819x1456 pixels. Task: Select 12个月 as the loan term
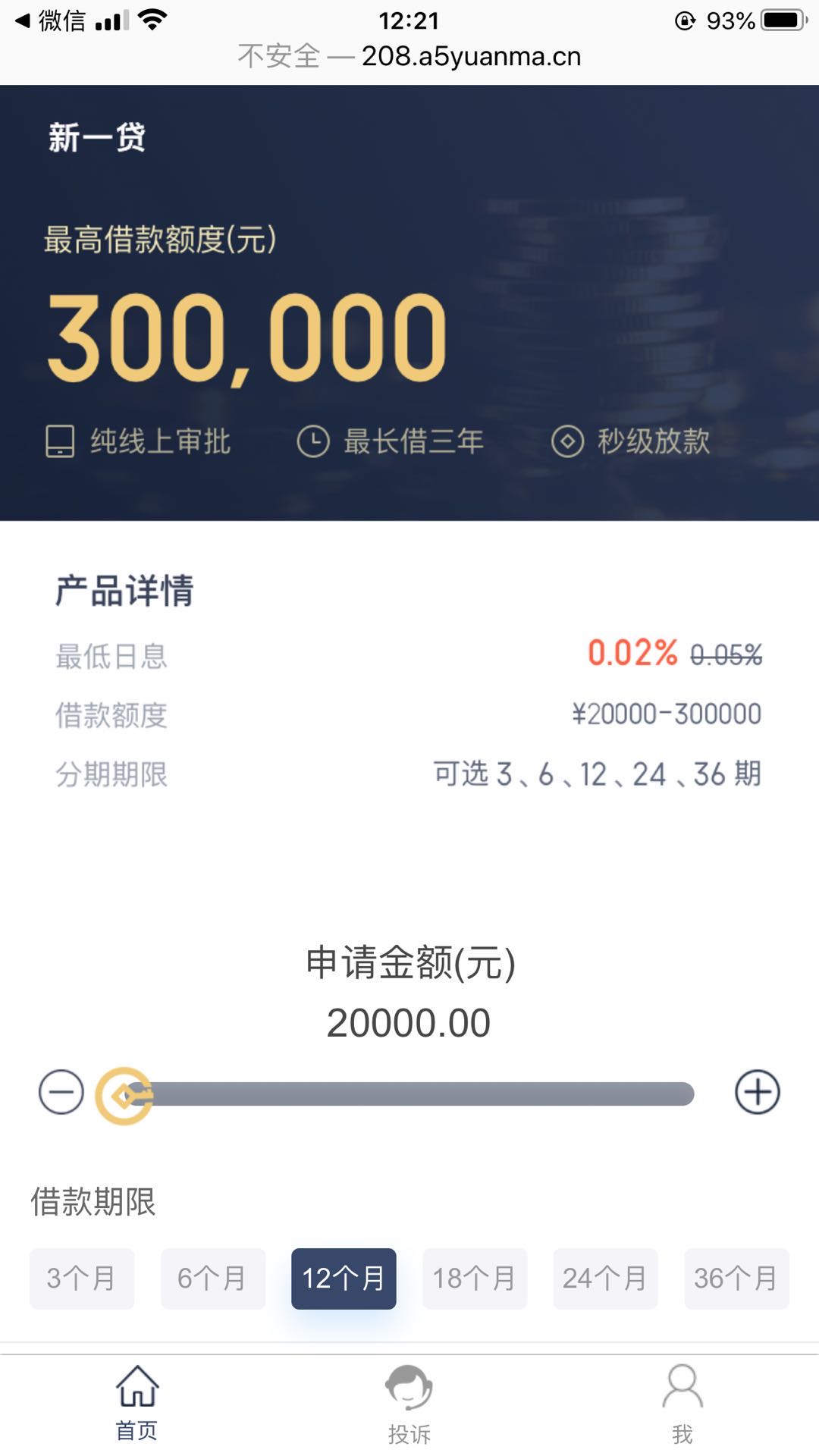[344, 1279]
